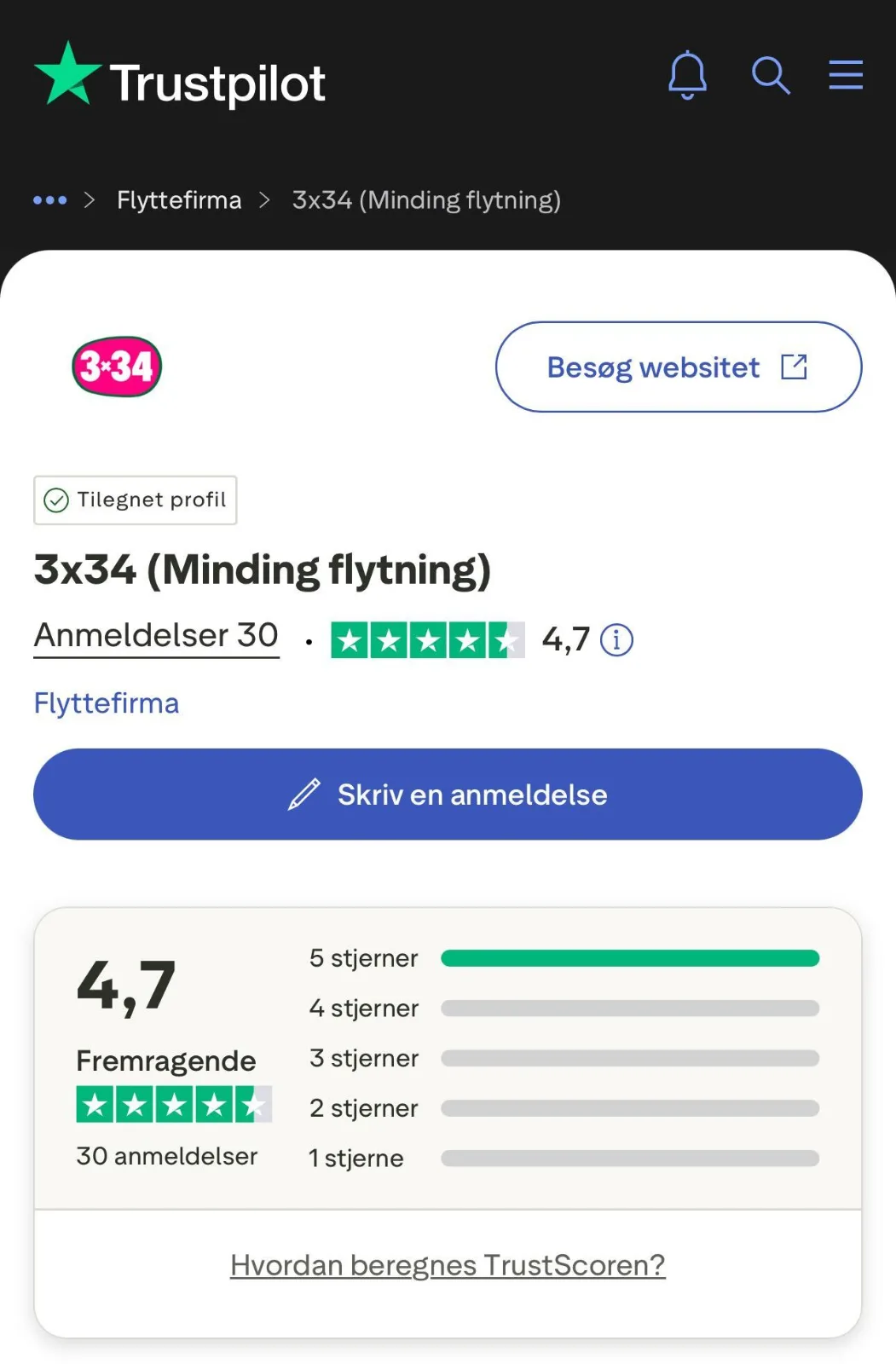Viewport: 896px width, 1364px height.
Task: Click the 5 stjerner rating bar
Action: pos(629,958)
